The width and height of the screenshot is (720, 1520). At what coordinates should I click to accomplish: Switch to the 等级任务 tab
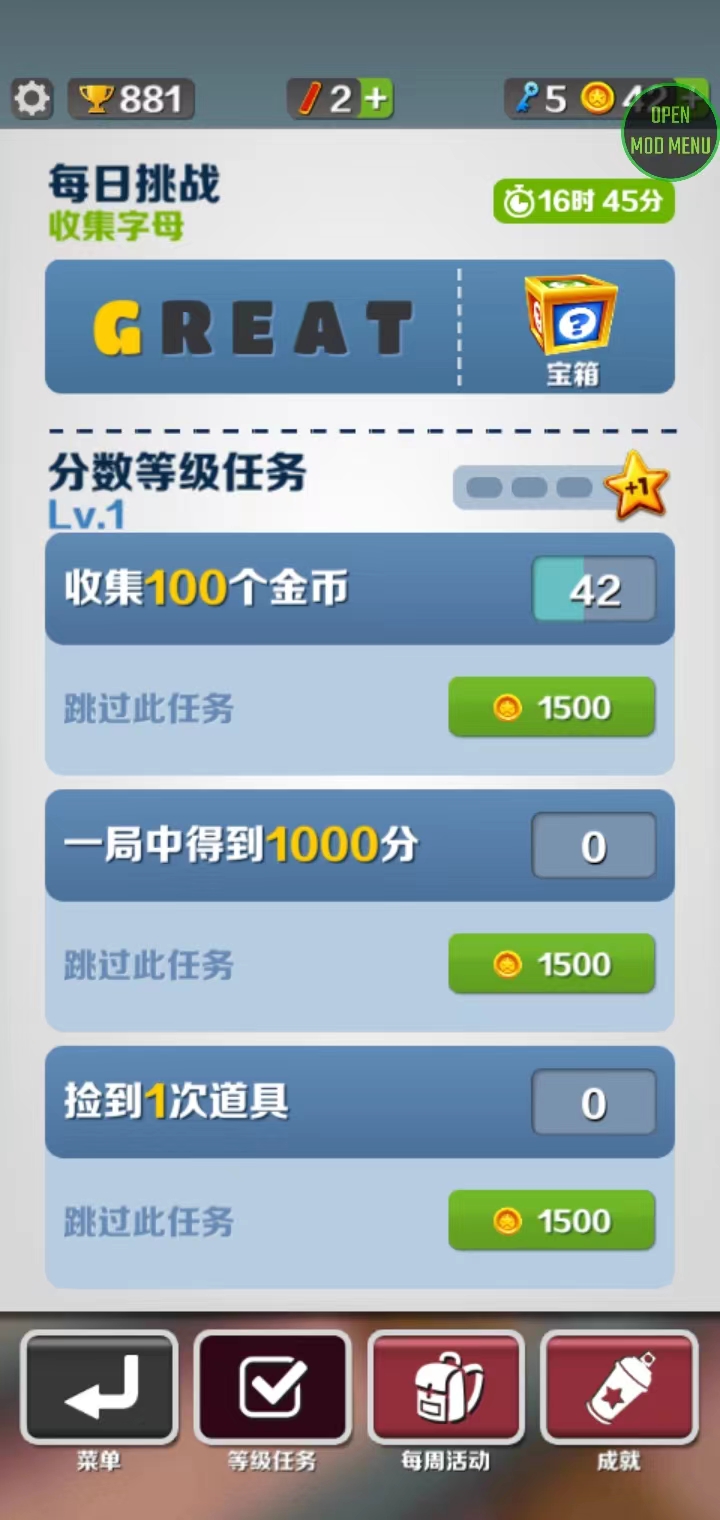coord(272,1388)
